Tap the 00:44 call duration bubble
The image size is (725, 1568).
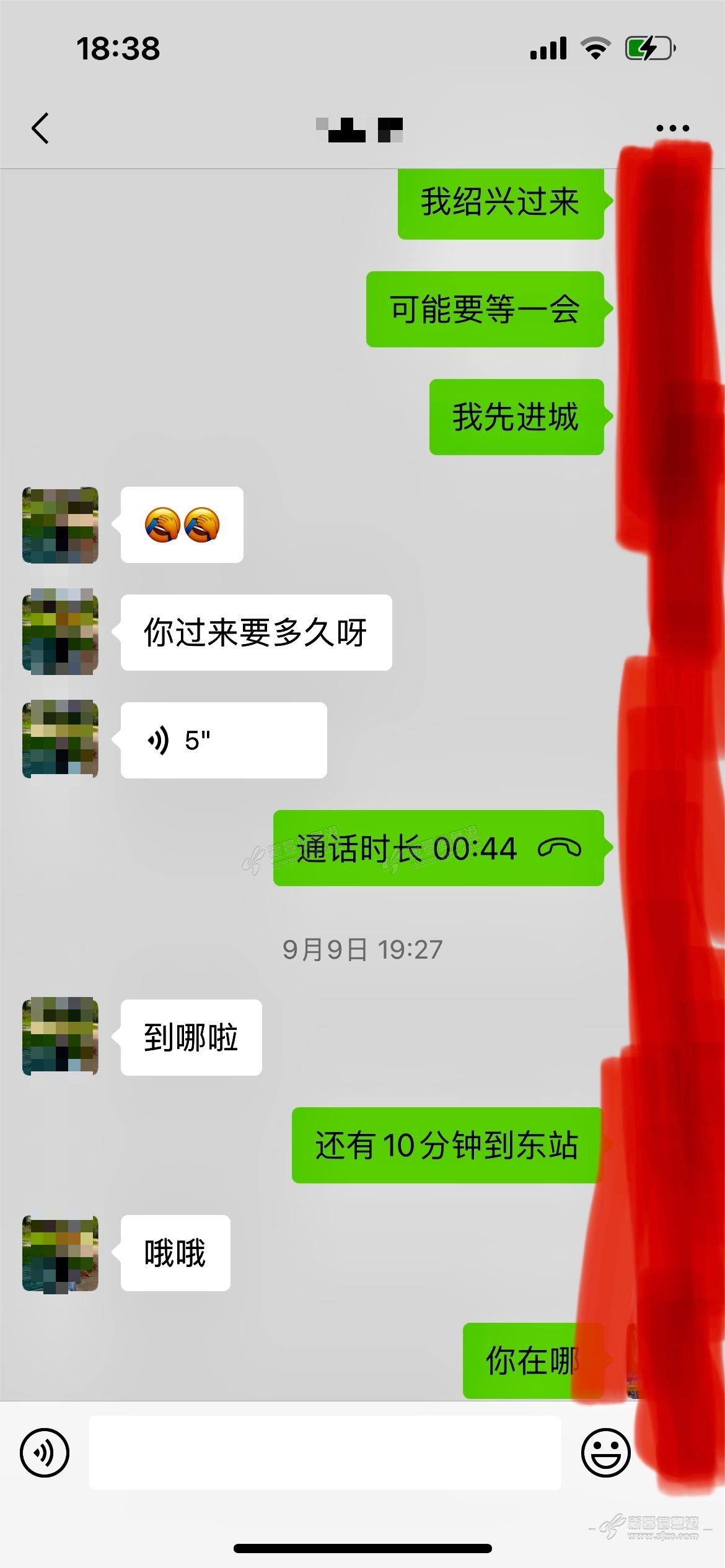coord(438,848)
